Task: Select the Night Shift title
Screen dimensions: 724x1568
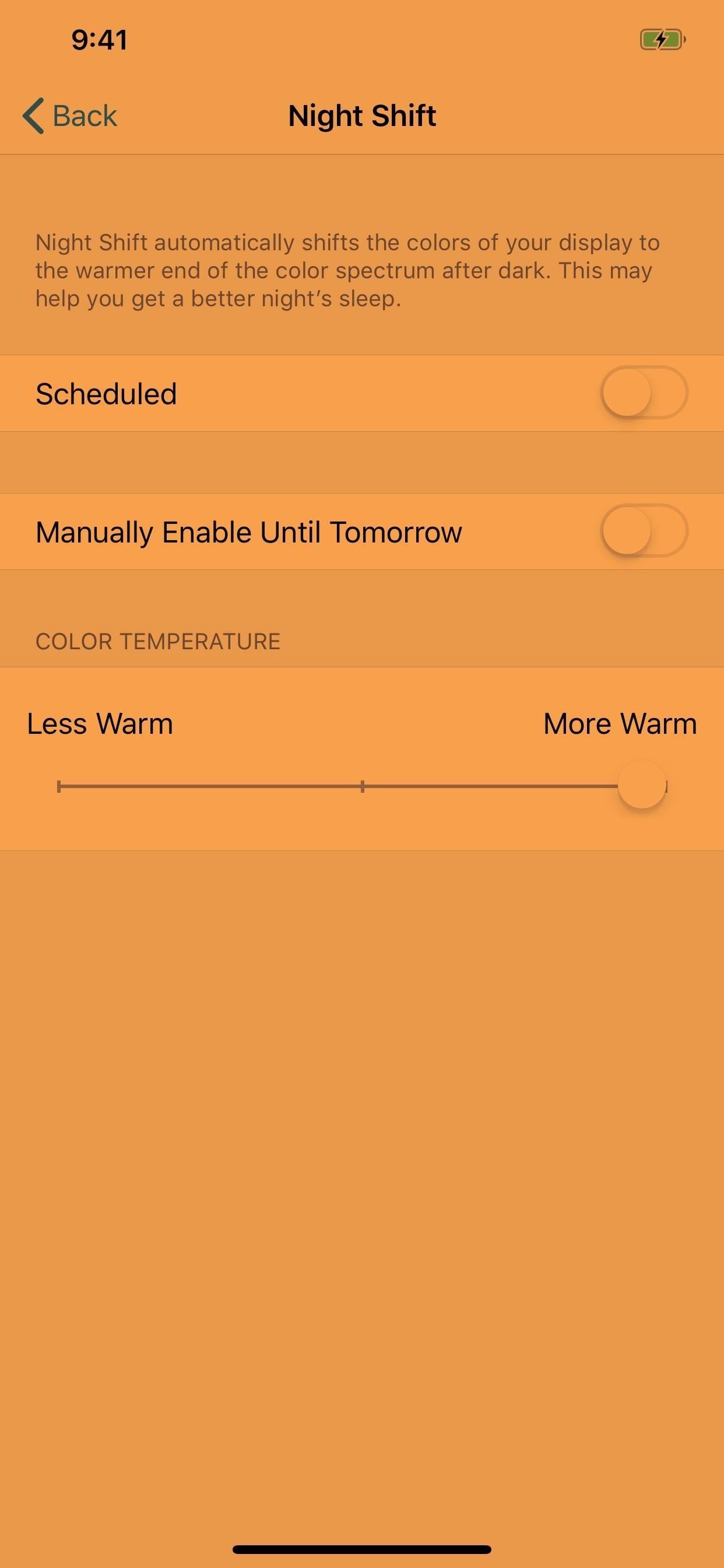Action: click(361, 114)
